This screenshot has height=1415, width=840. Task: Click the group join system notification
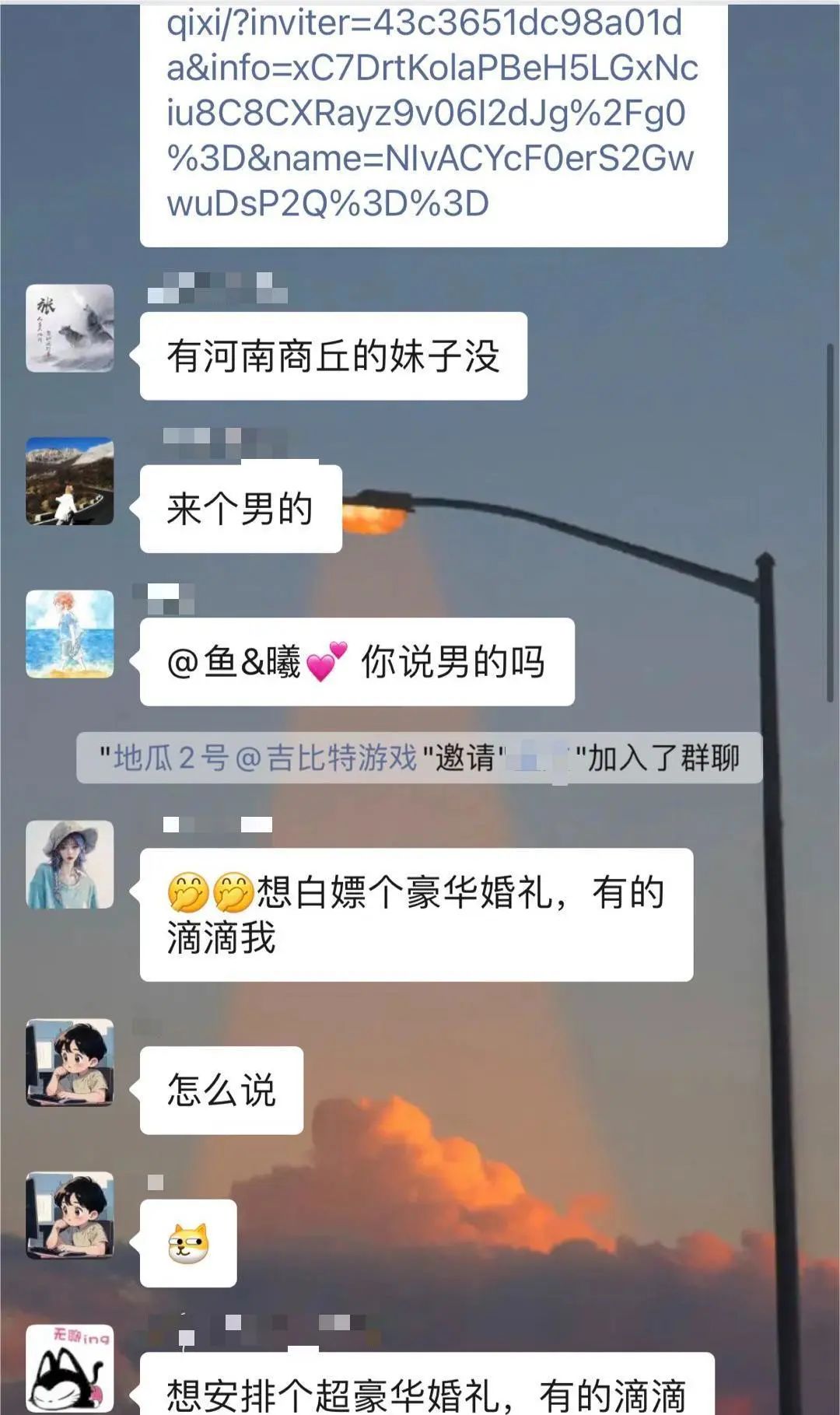coord(418,758)
